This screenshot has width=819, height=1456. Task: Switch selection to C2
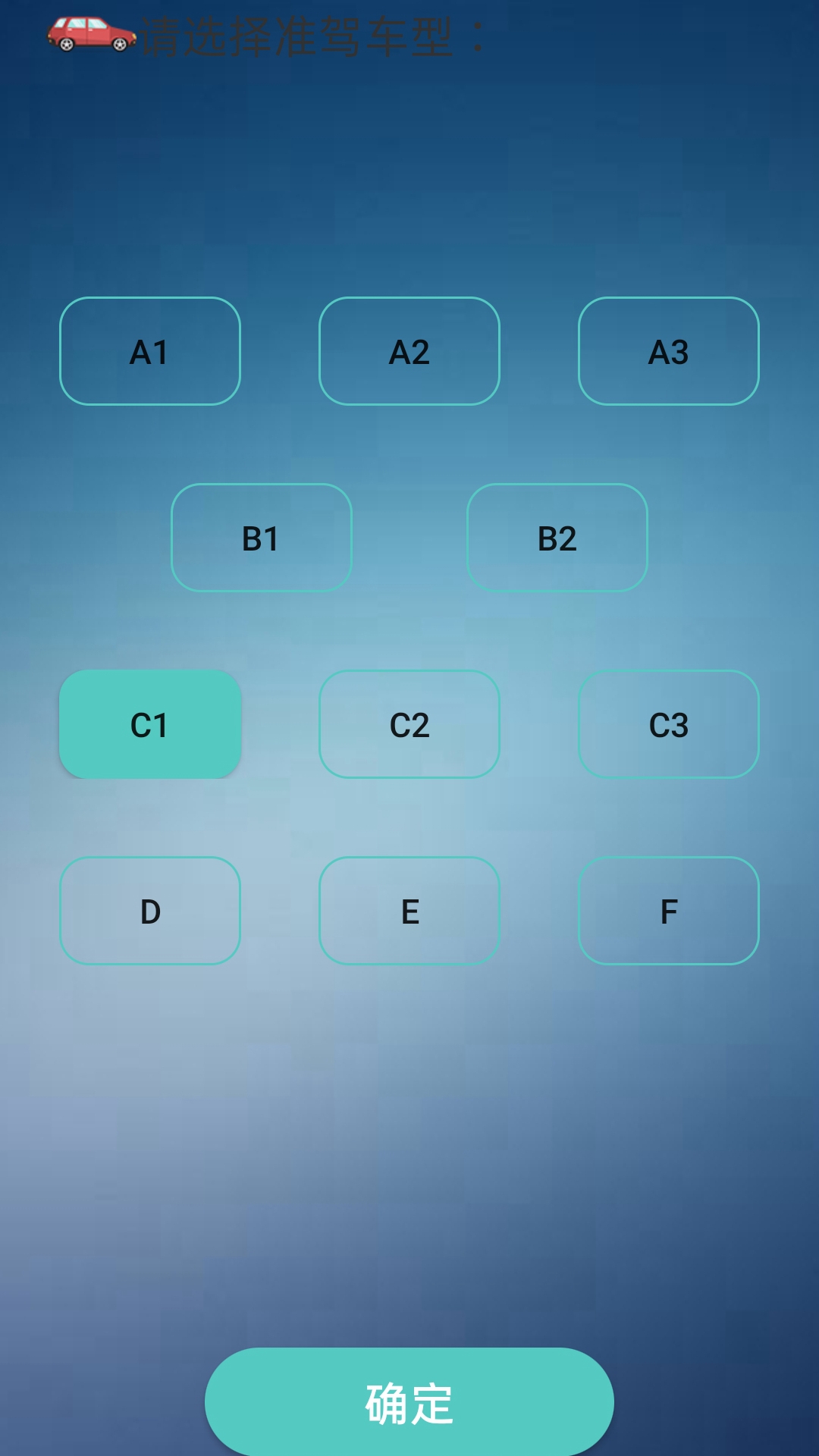click(409, 724)
